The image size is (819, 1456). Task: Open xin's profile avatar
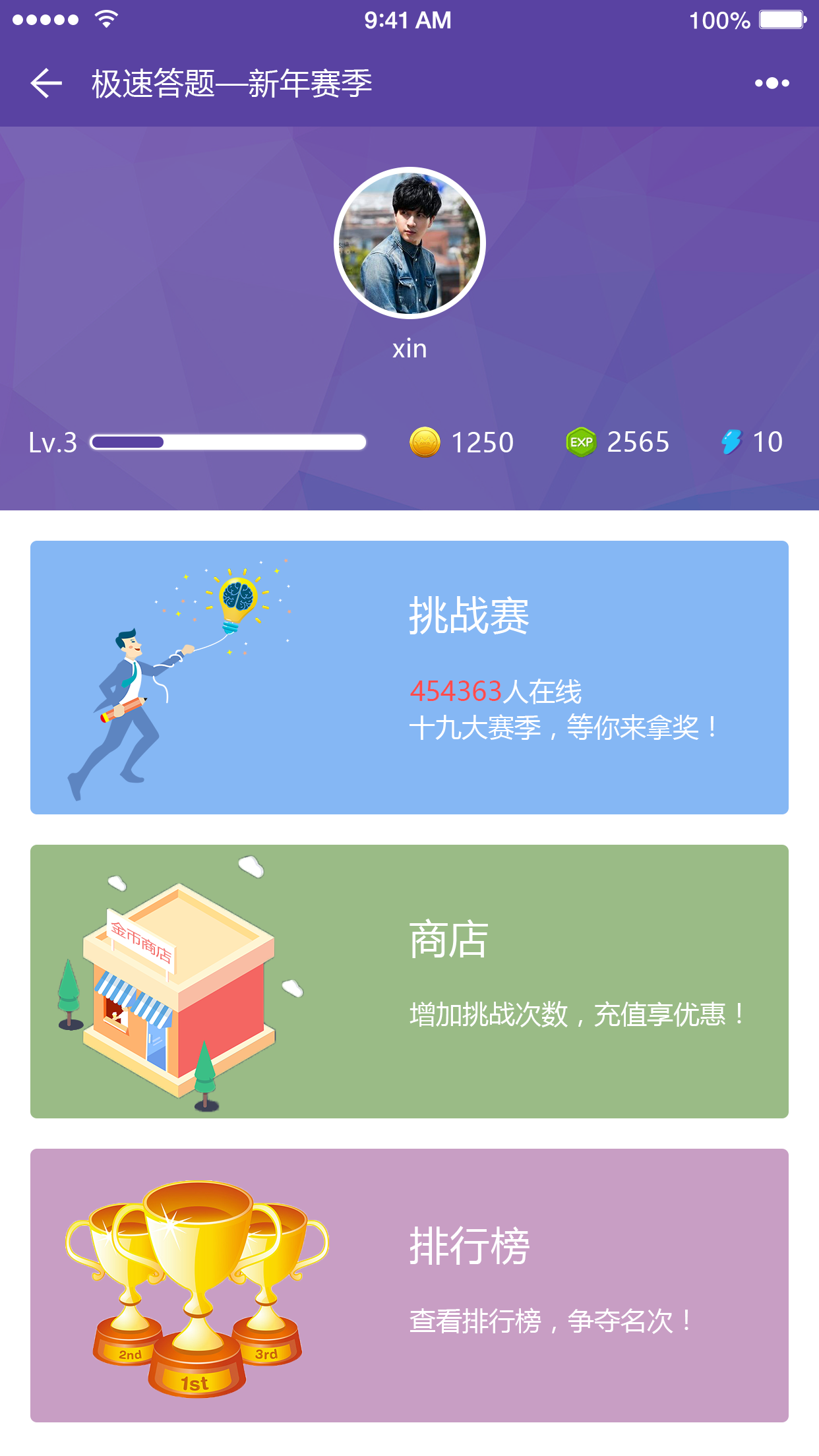pos(409,243)
